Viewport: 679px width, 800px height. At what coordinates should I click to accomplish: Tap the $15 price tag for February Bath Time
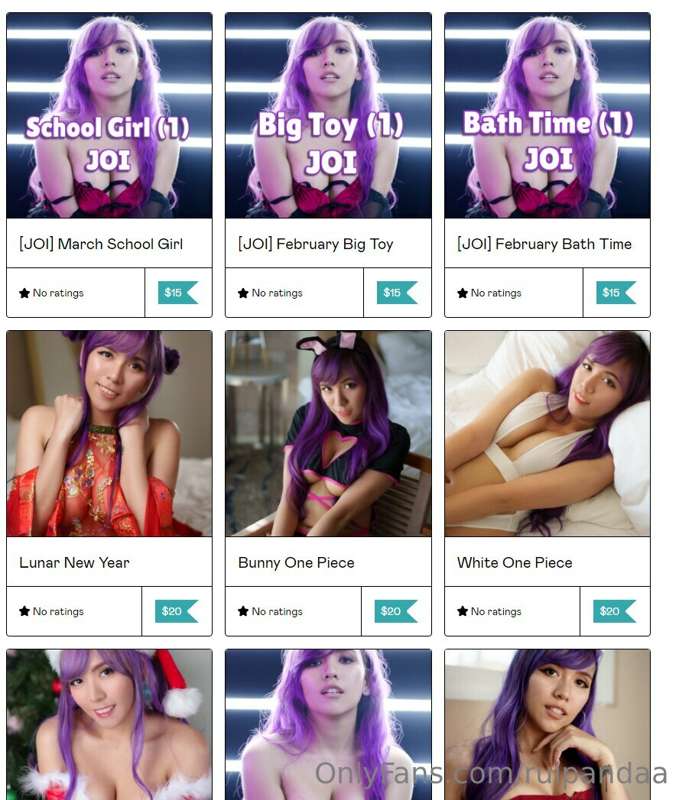pos(615,293)
